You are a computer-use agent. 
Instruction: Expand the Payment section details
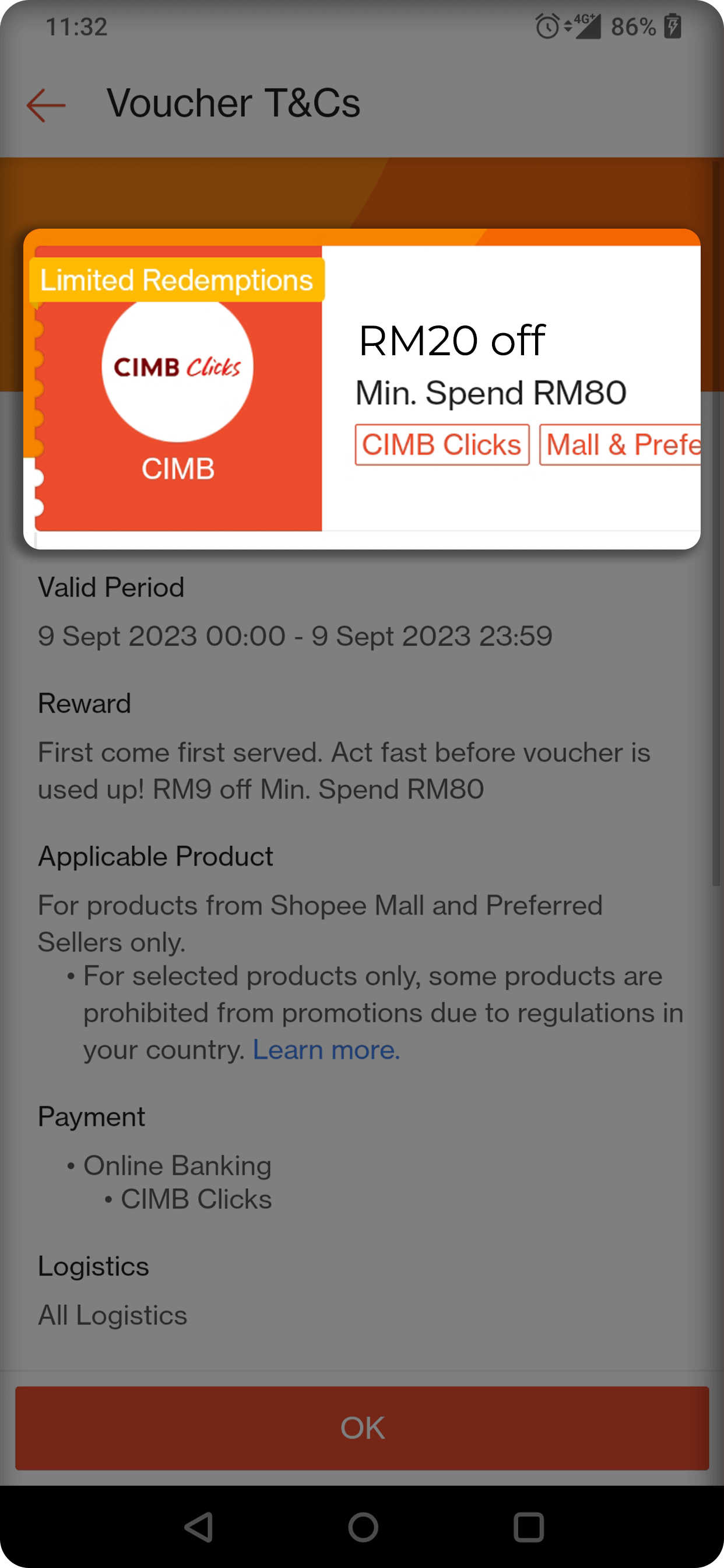tap(92, 1116)
